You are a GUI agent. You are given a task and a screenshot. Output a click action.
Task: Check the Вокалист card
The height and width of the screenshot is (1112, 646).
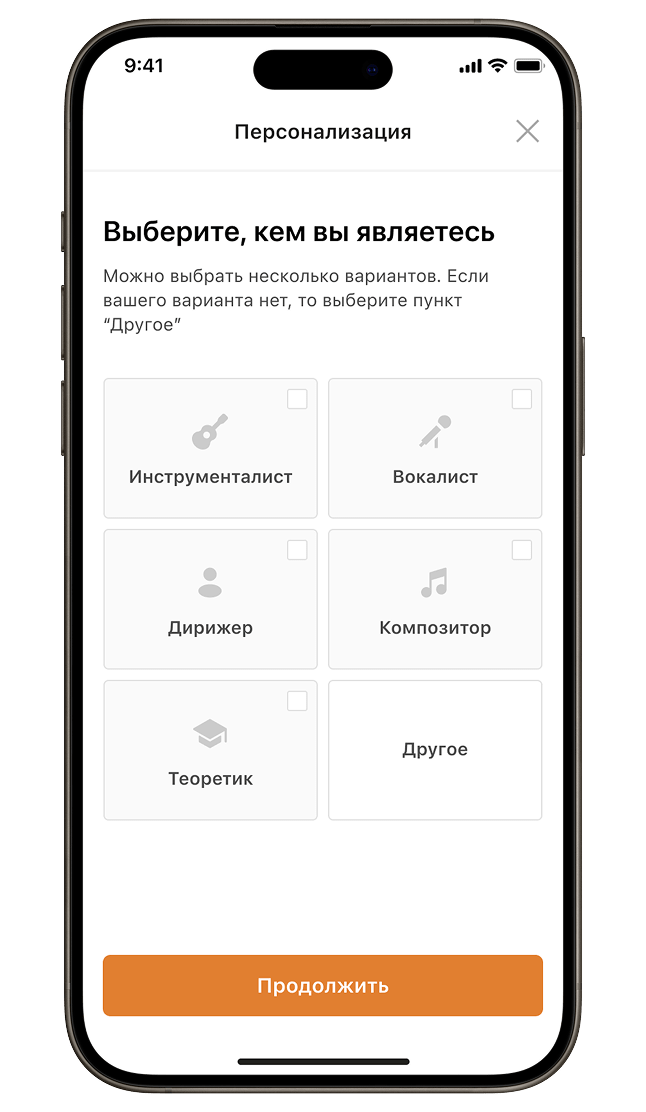[x=435, y=448]
